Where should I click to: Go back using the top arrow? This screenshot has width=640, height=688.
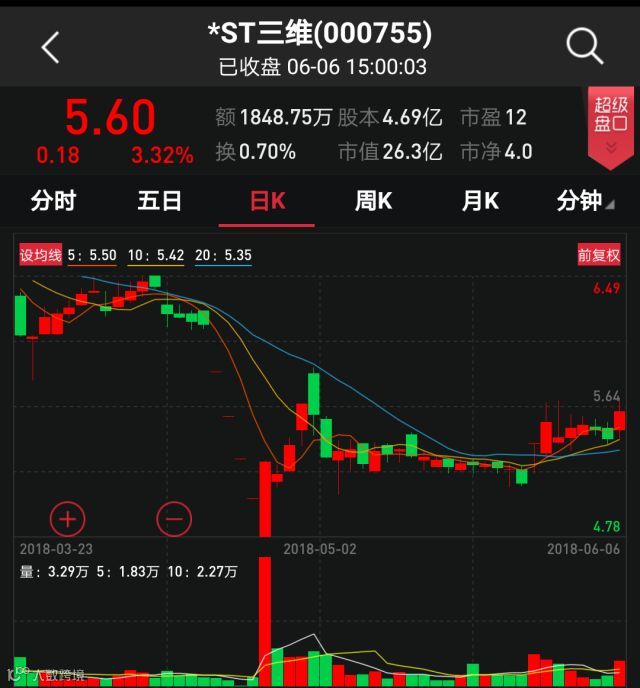[50, 46]
